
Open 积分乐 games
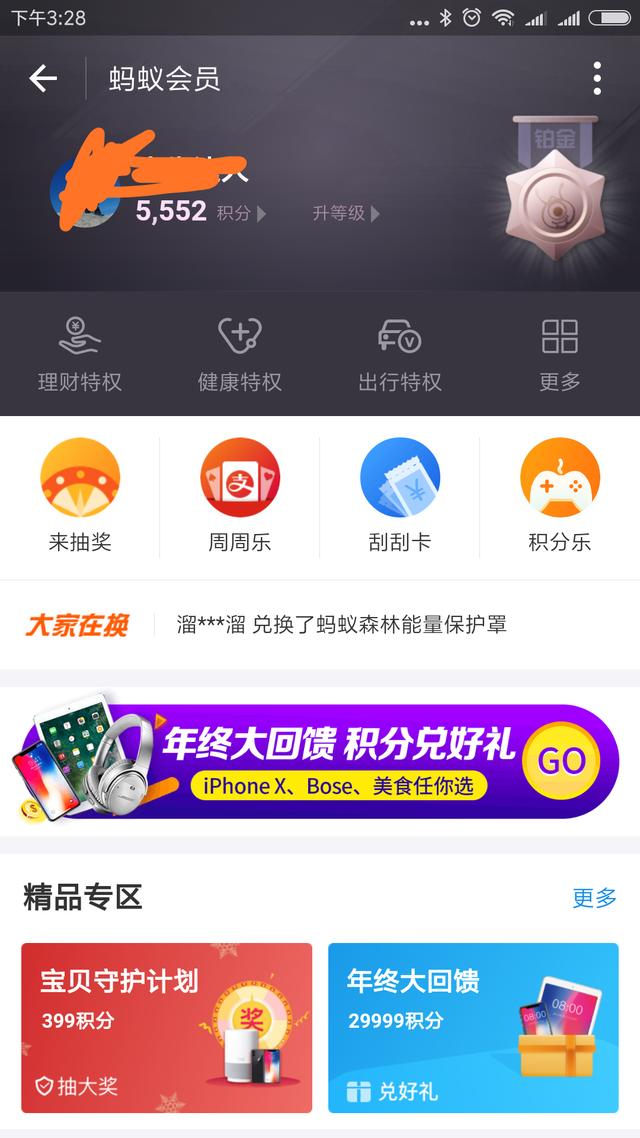(x=560, y=497)
